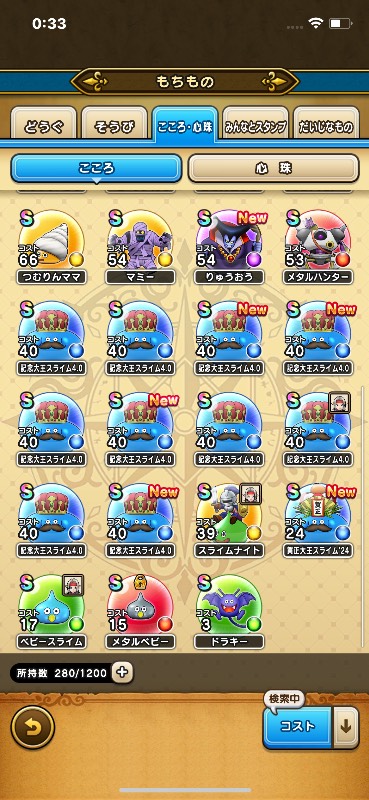The image size is (369, 800).
Task: Expand inventory capacity with the plus button
Action: (x=122, y=673)
